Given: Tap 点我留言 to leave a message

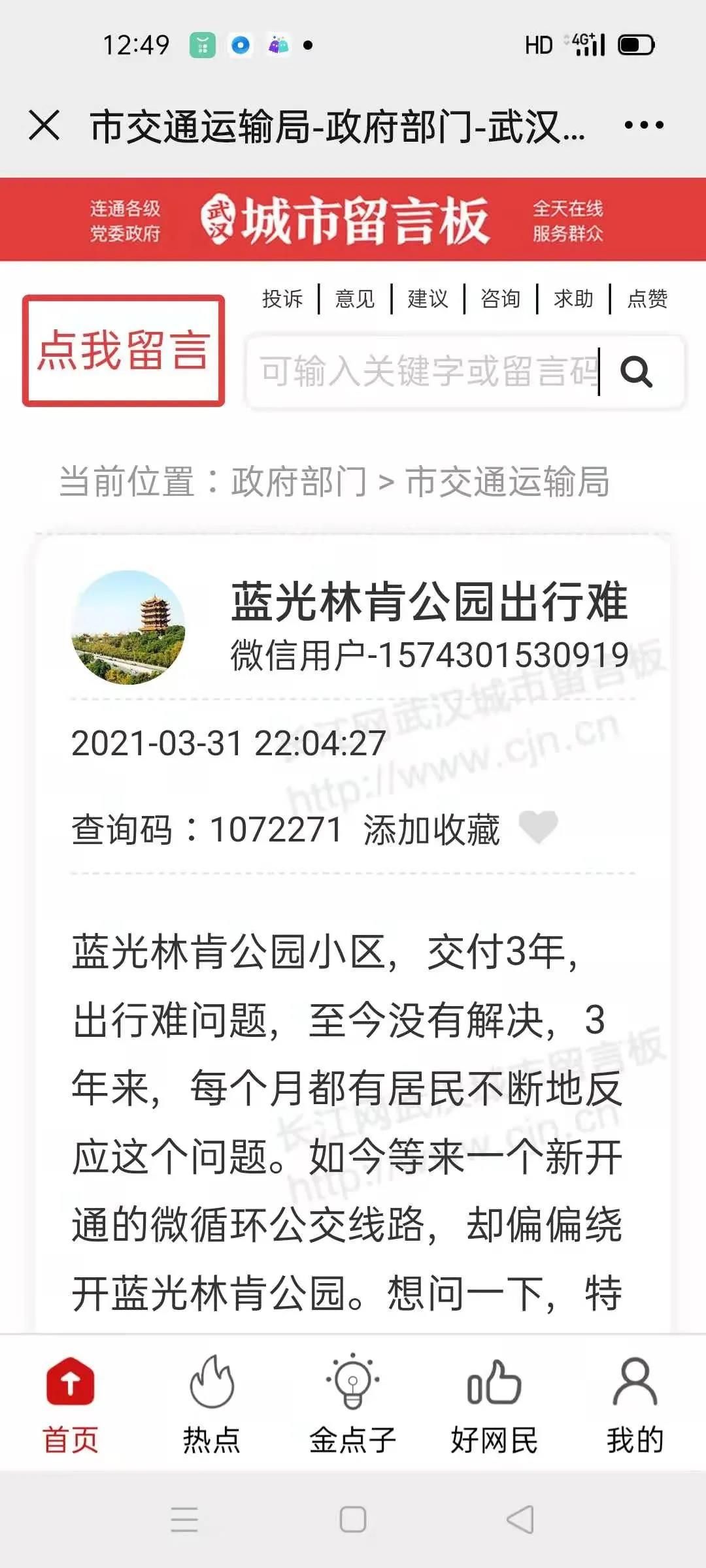Looking at the screenshot, I should (x=124, y=351).
